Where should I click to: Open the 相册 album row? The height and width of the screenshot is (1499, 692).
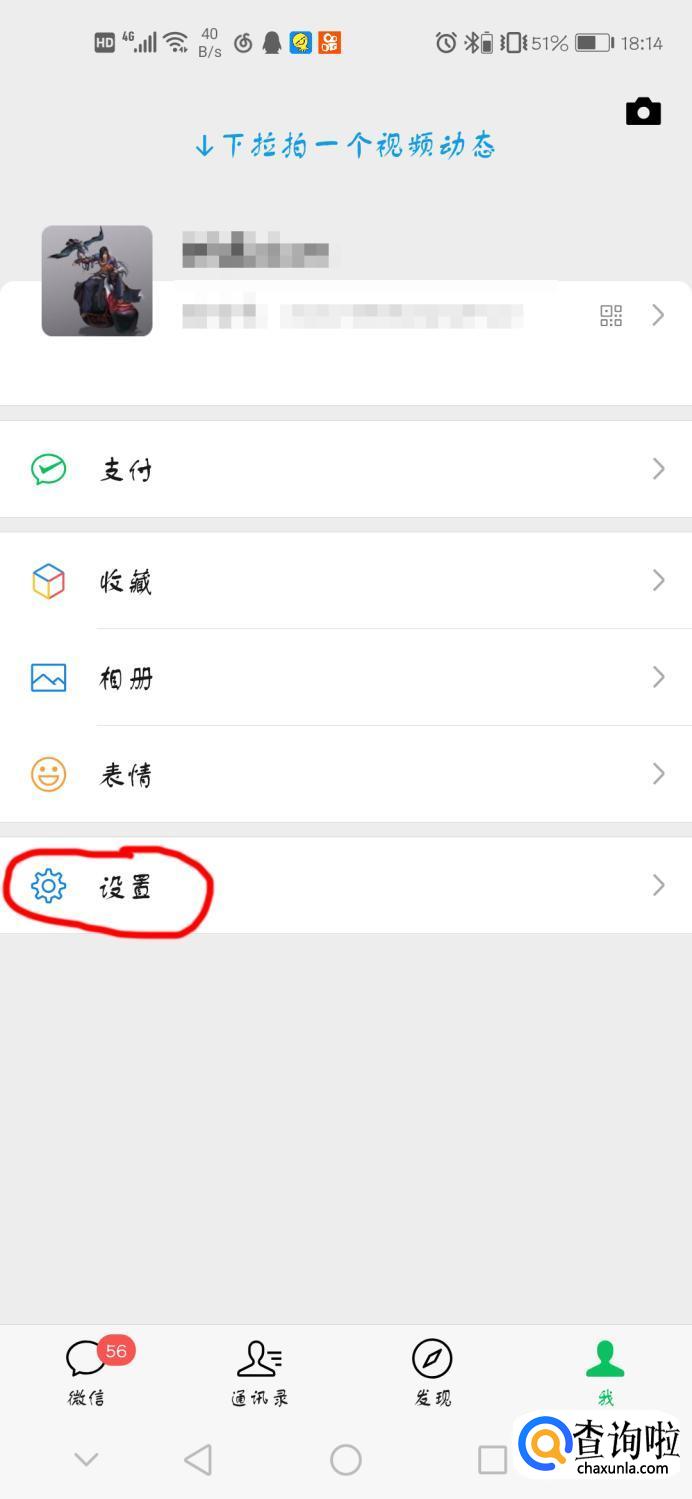345,678
